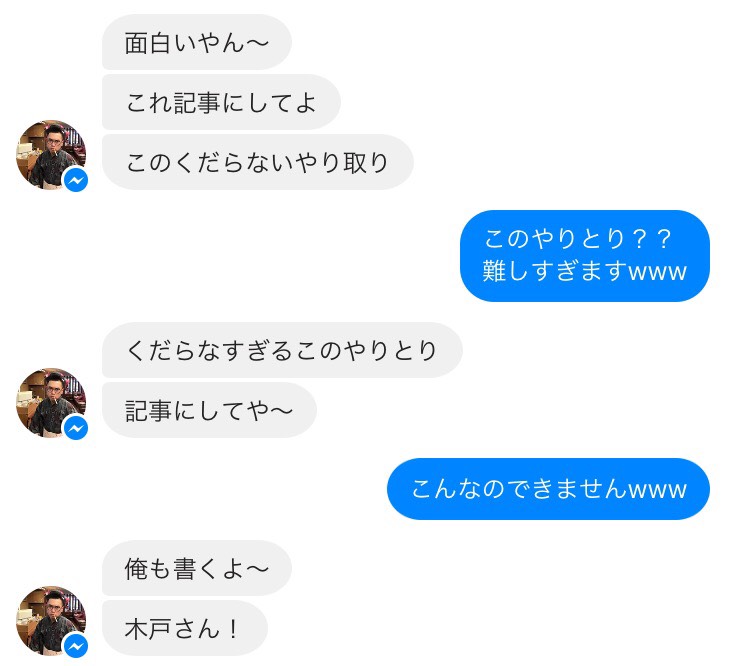View profile from avatar beside '木戸さん！'

(x=51, y=620)
